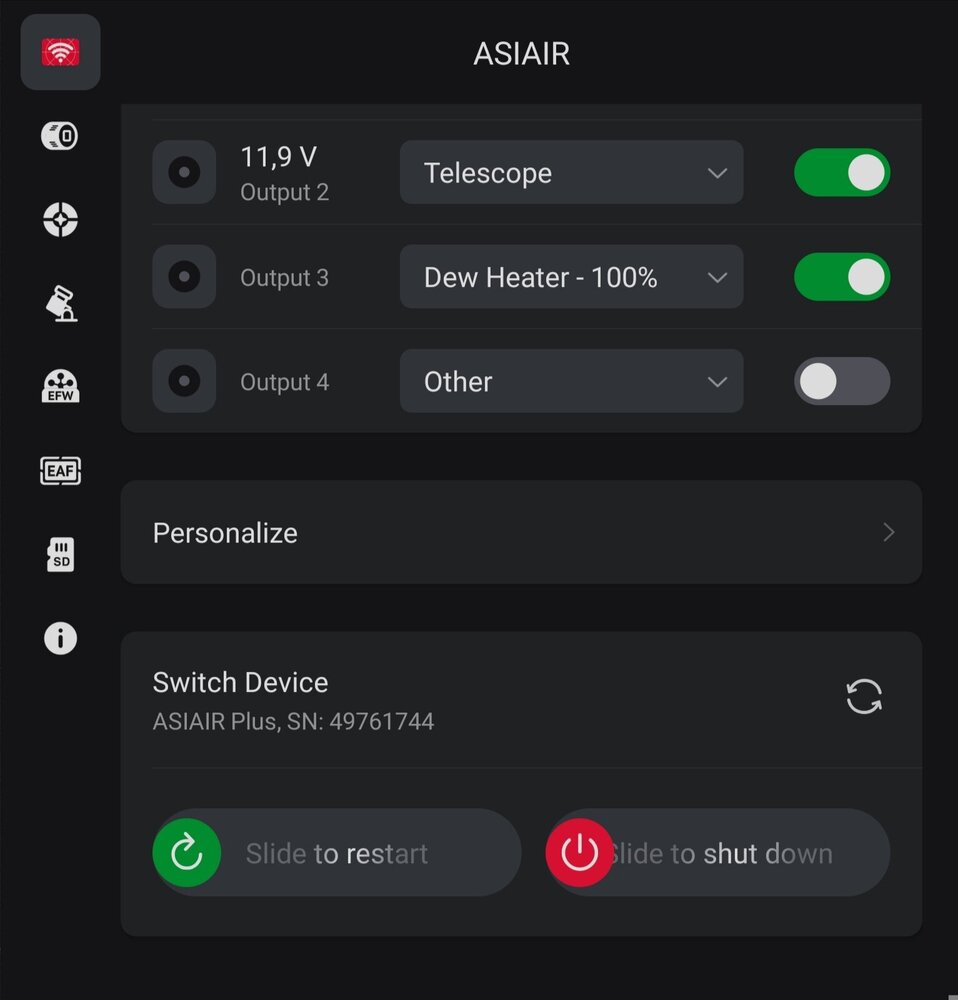The width and height of the screenshot is (958, 1000).
Task: Open the Wi-Fi settings tab
Action: 60,52
